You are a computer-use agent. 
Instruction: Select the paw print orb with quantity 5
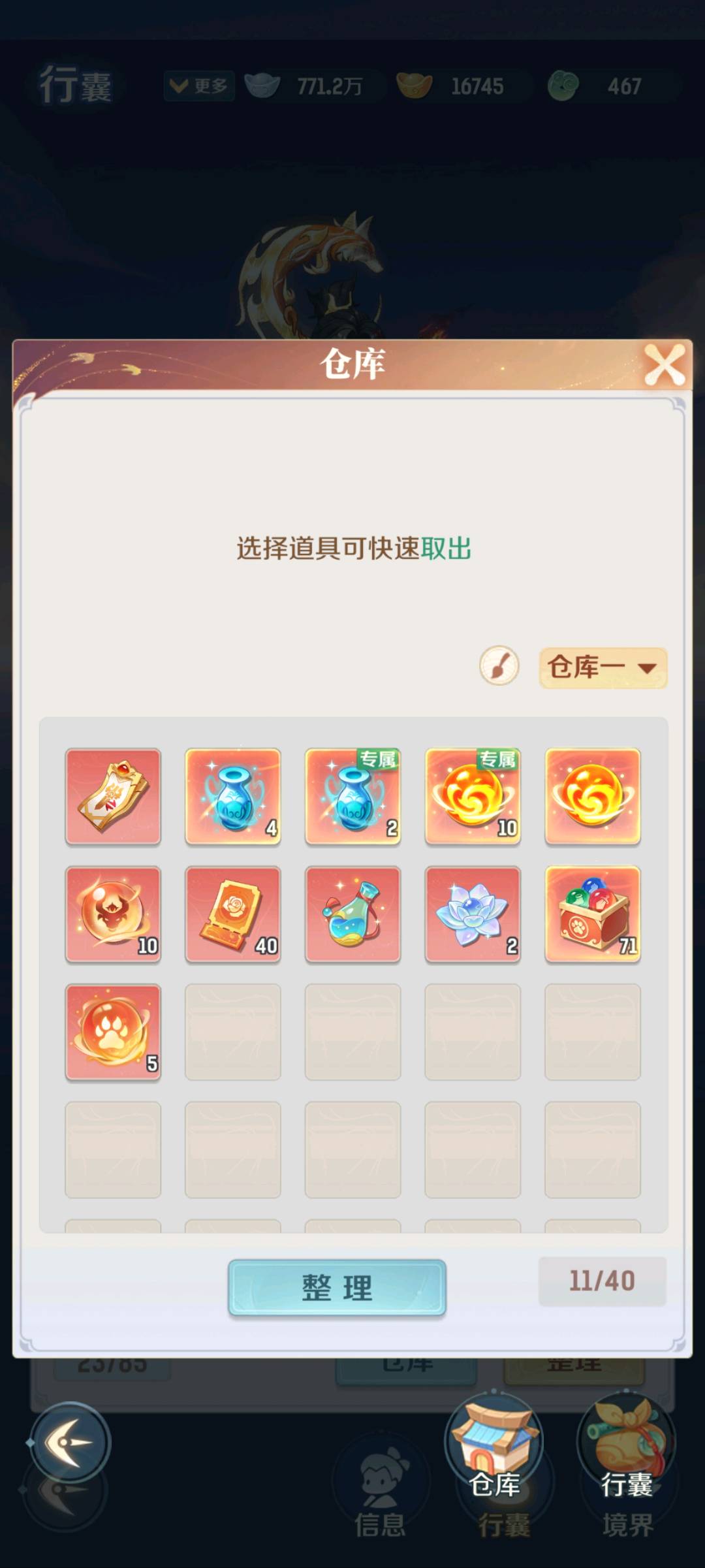click(x=113, y=1031)
